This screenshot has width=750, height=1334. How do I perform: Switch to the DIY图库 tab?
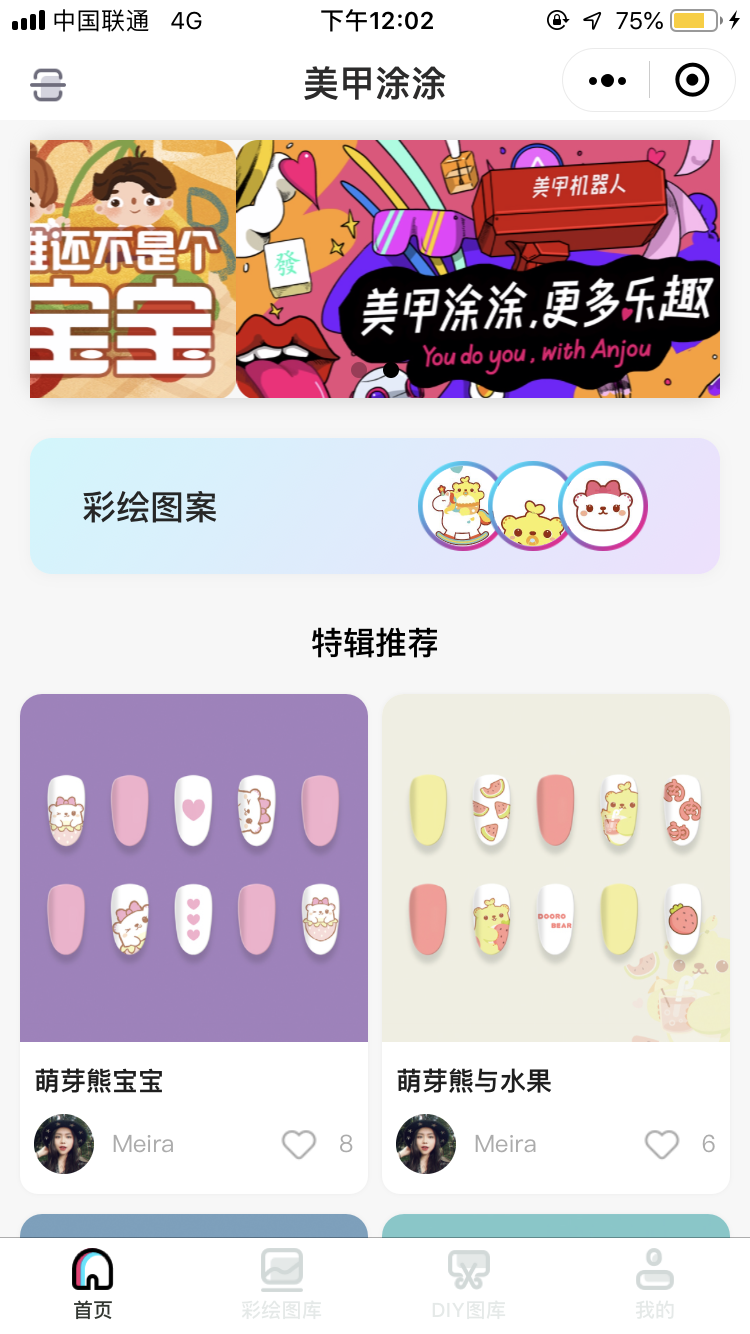(468, 1285)
